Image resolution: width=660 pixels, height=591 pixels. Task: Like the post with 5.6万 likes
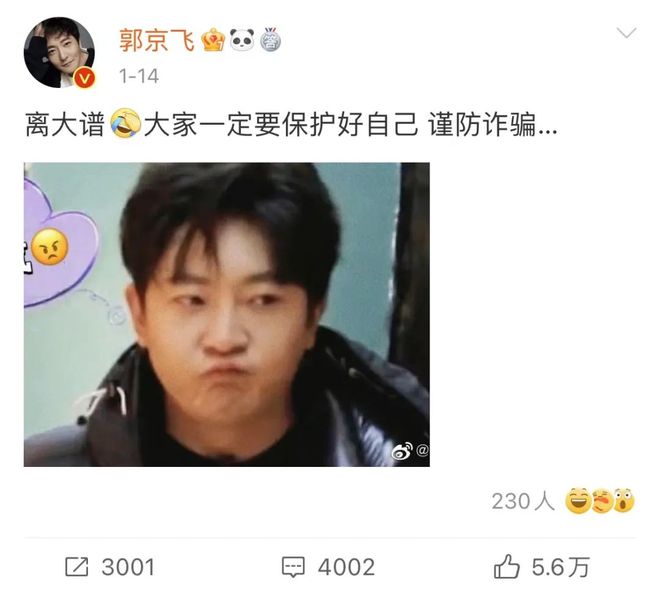(541, 567)
